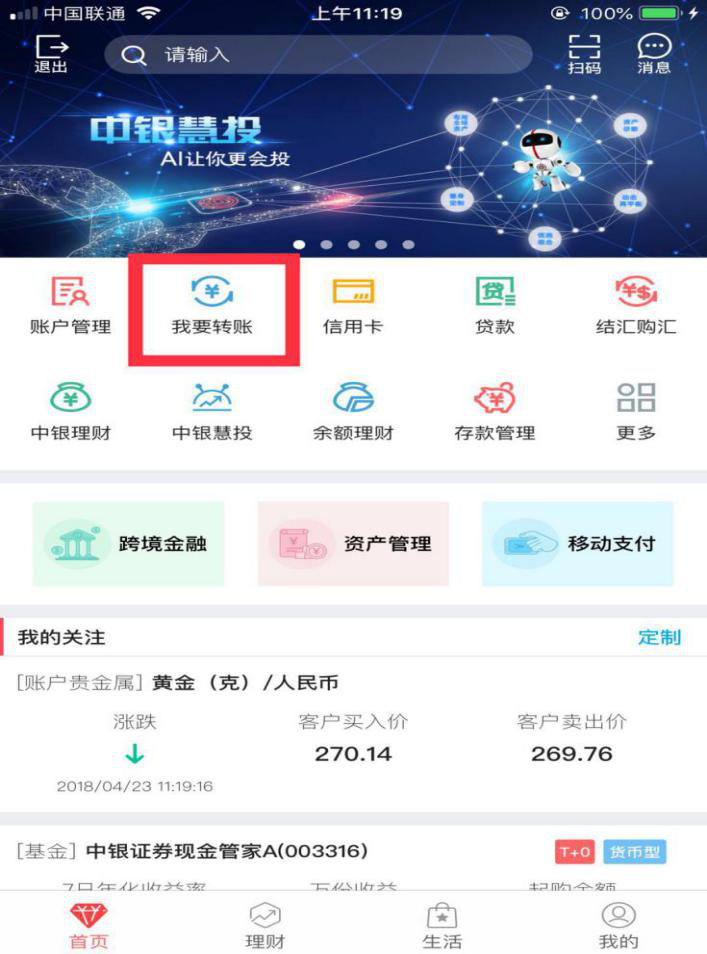Go to 贷款 loans
707x954 pixels.
494,305
